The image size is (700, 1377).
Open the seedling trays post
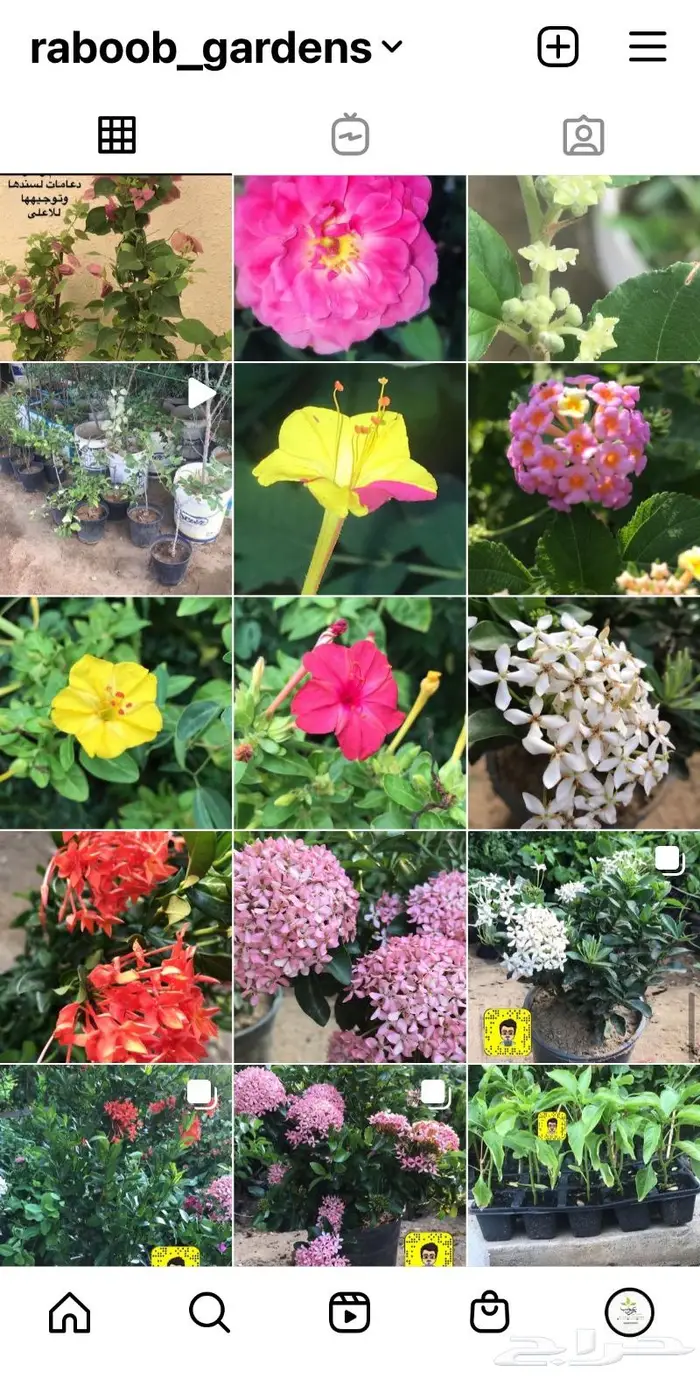pyautogui.click(x=584, y=1165)
